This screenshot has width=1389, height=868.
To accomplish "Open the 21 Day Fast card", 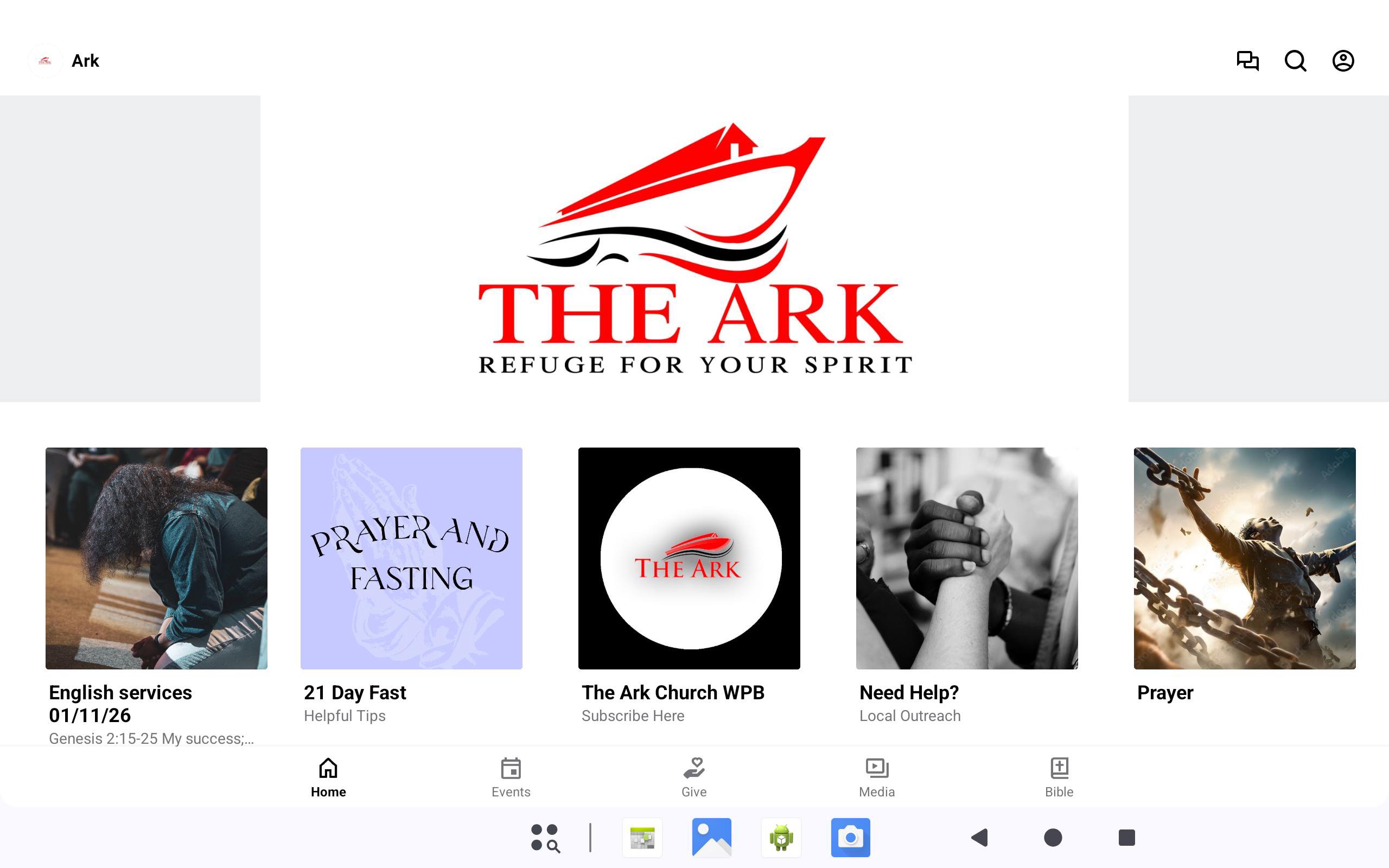I will [411, 558].
